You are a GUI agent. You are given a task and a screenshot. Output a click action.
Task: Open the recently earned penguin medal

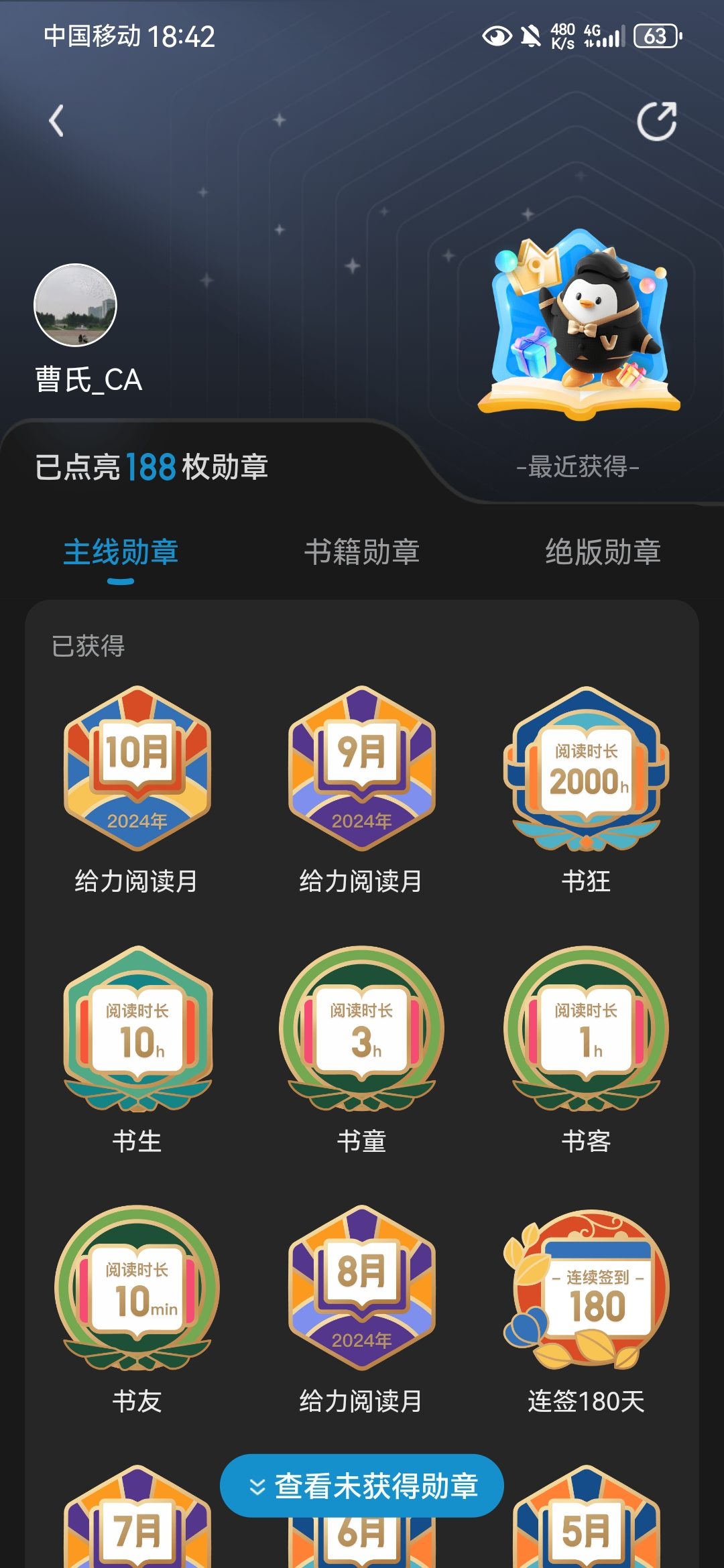[x=580, y=325]
